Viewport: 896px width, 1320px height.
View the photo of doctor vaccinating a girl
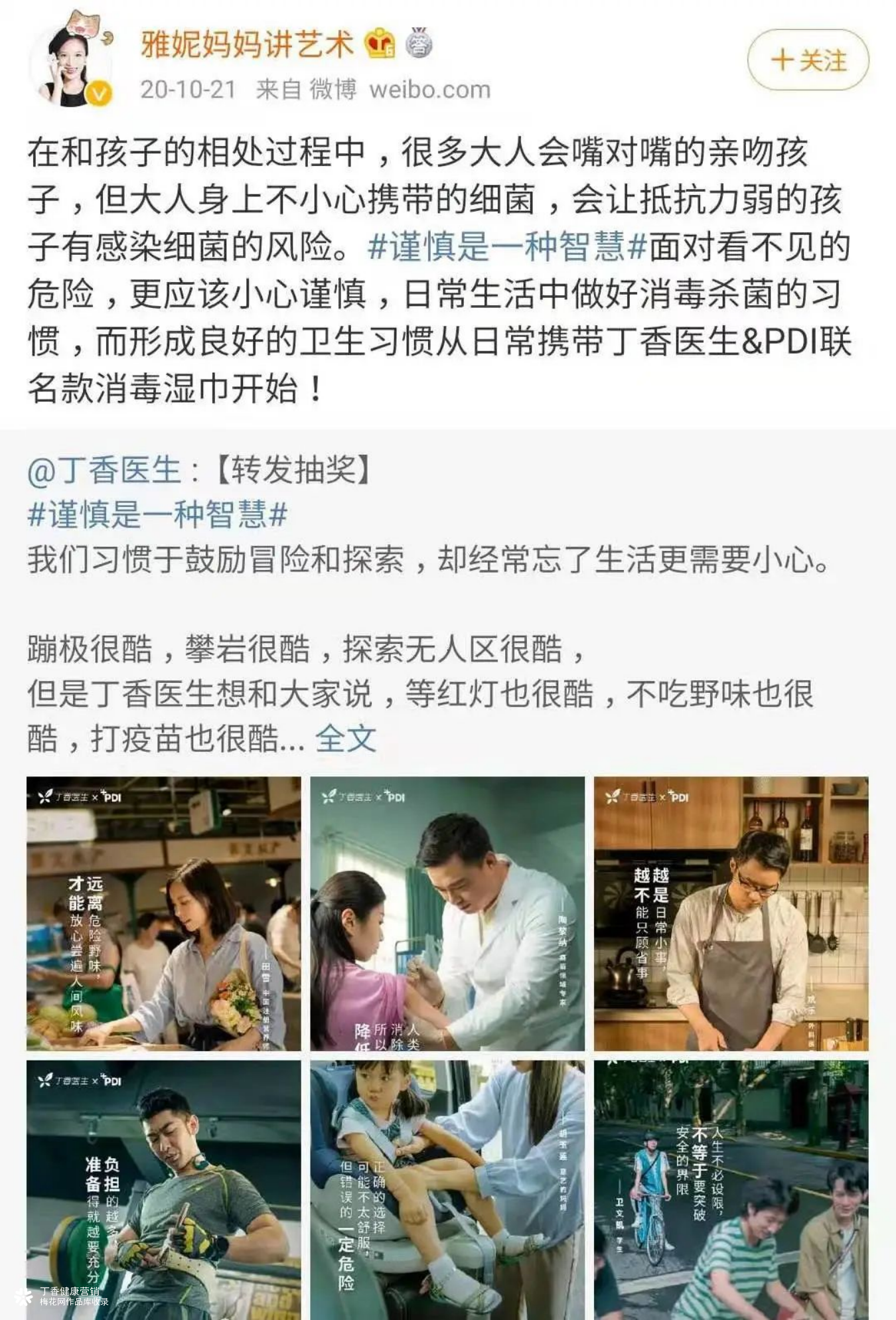pyautogui.click(x=447, y=913)
